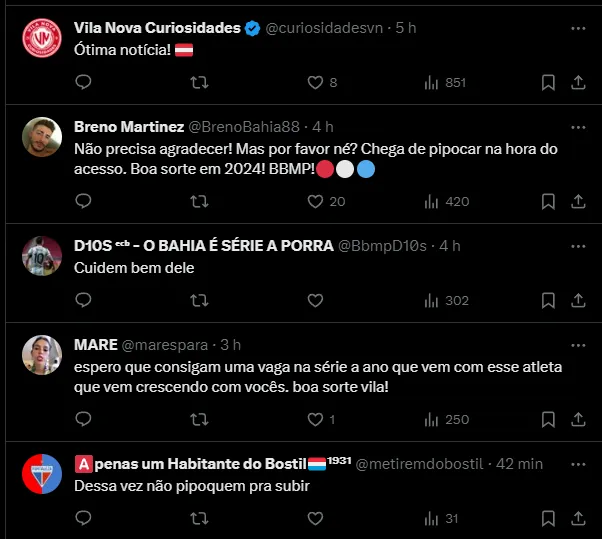The width and height of the screenshot is (602, 539).
Task: Open overflow menu on Vila Nova Curiosidades' tweet
Action: [578, 27]
